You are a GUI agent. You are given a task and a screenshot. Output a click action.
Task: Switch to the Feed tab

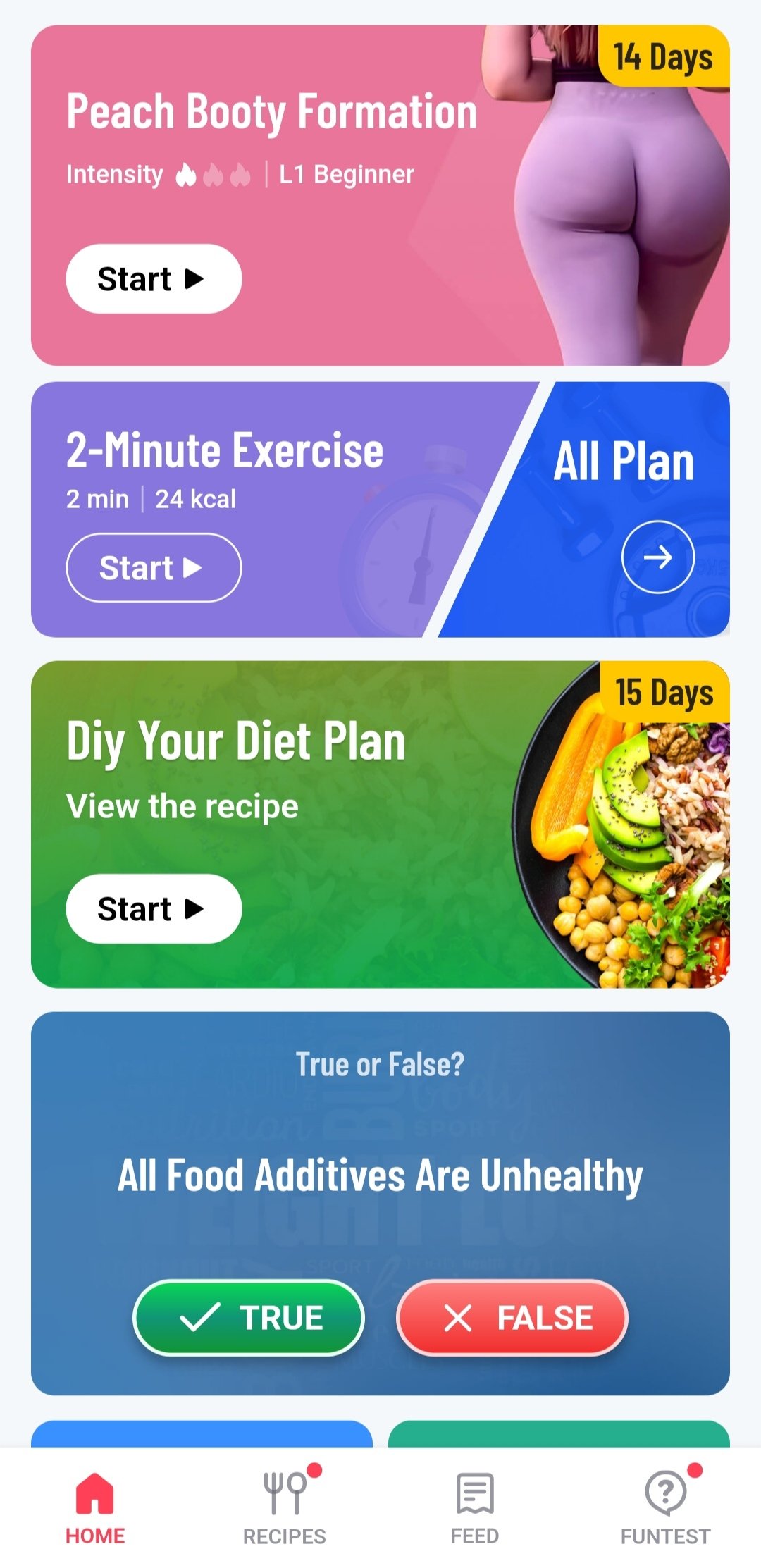475,1507
